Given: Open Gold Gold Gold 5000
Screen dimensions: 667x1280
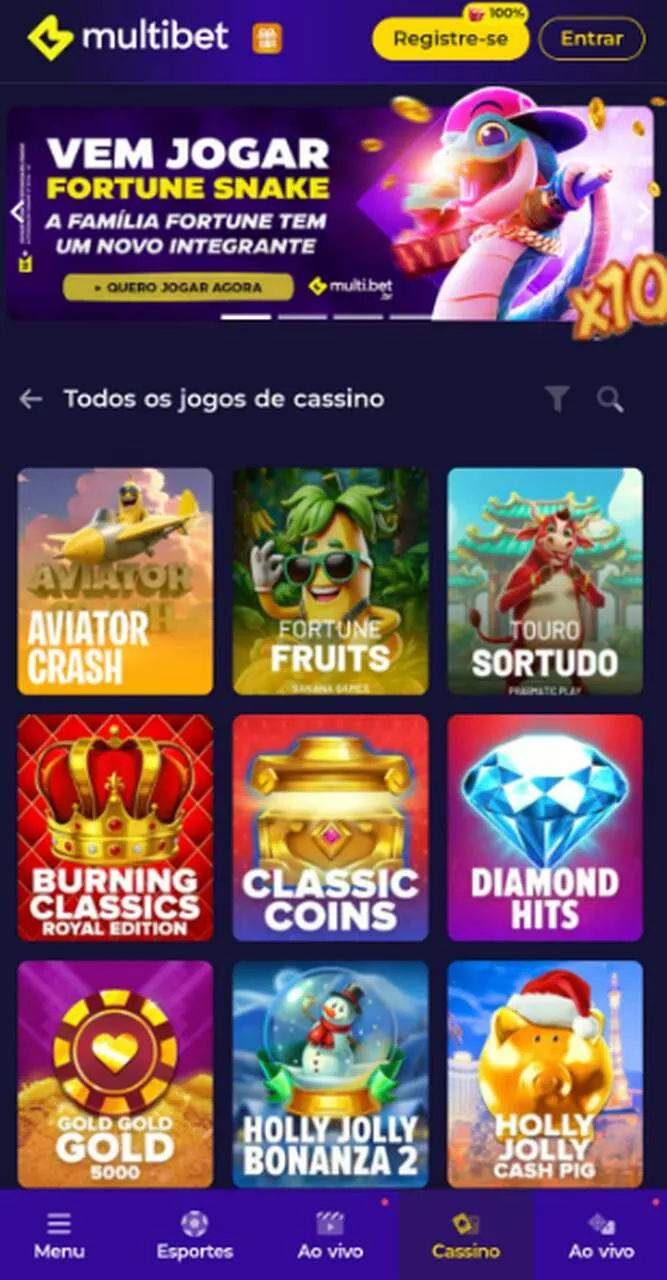Looking at the screenshot, I should (115, 1074).
